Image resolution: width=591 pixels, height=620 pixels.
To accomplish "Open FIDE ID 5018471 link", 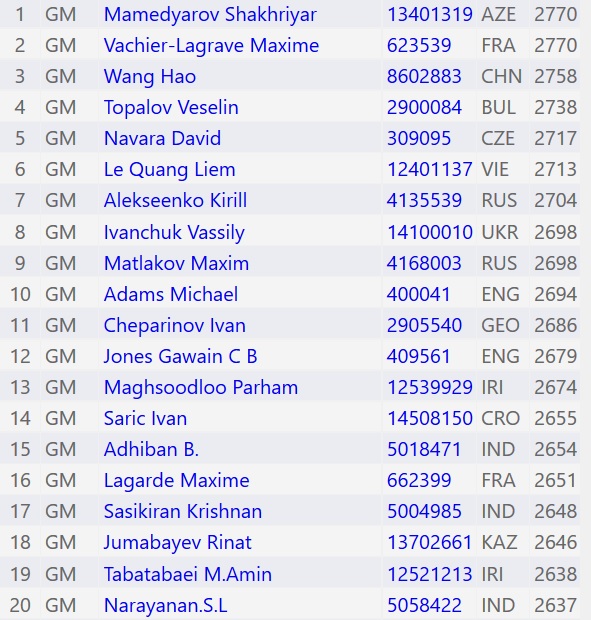I will [424, 450].
